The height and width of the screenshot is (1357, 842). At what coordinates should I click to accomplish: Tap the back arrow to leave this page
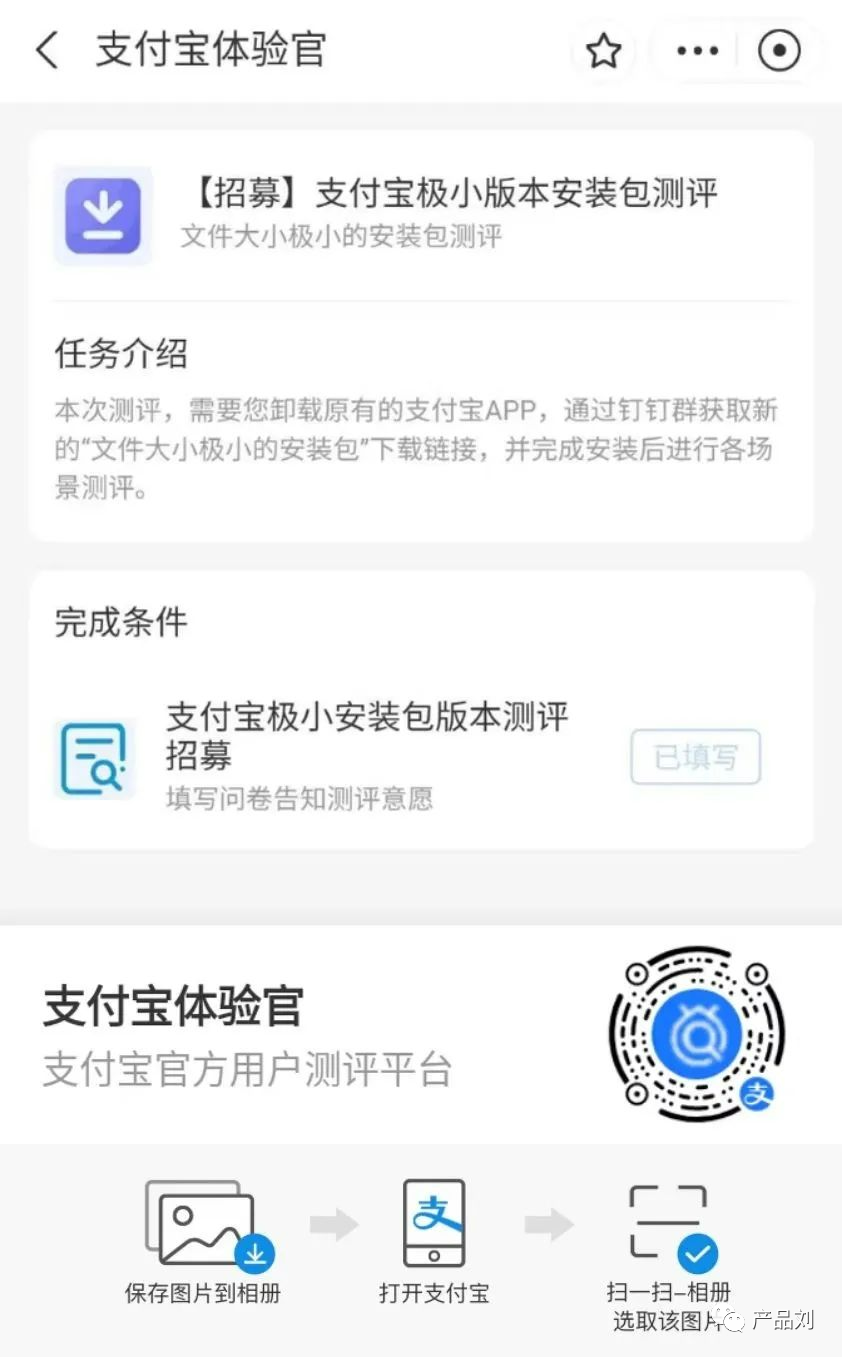tap(47, 51)
